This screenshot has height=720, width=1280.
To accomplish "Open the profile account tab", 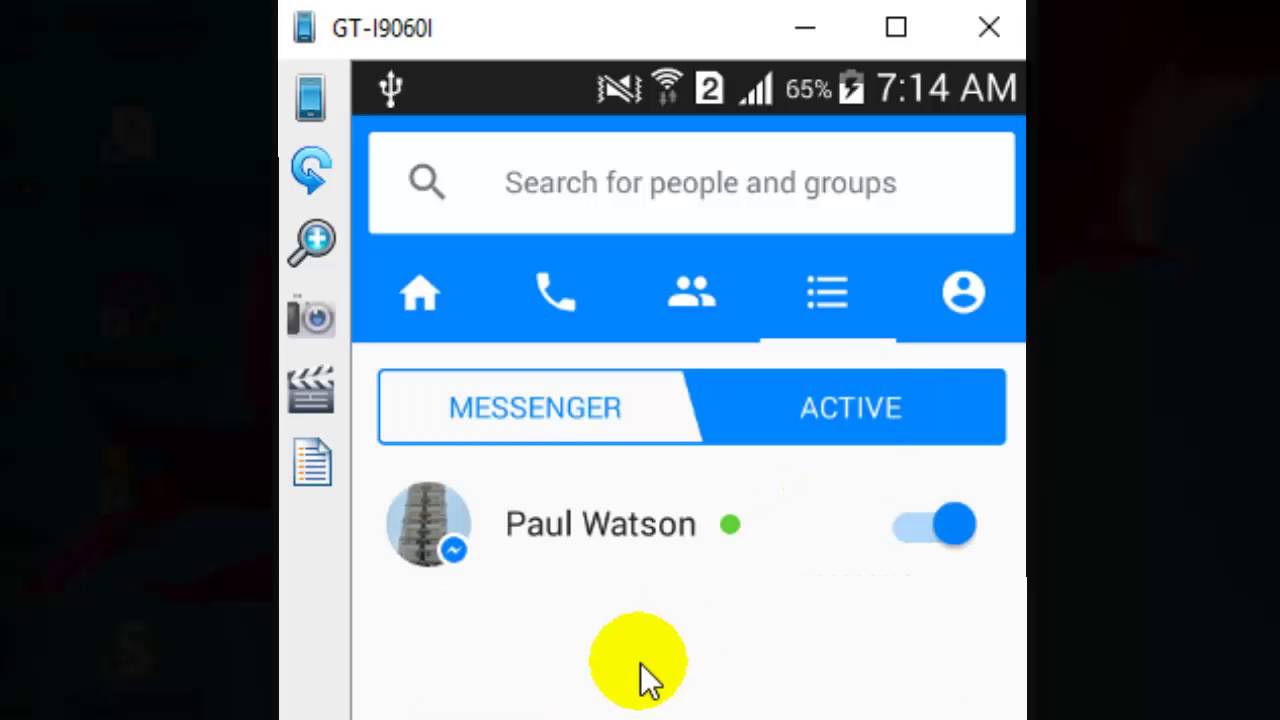I will click(963, 293).
